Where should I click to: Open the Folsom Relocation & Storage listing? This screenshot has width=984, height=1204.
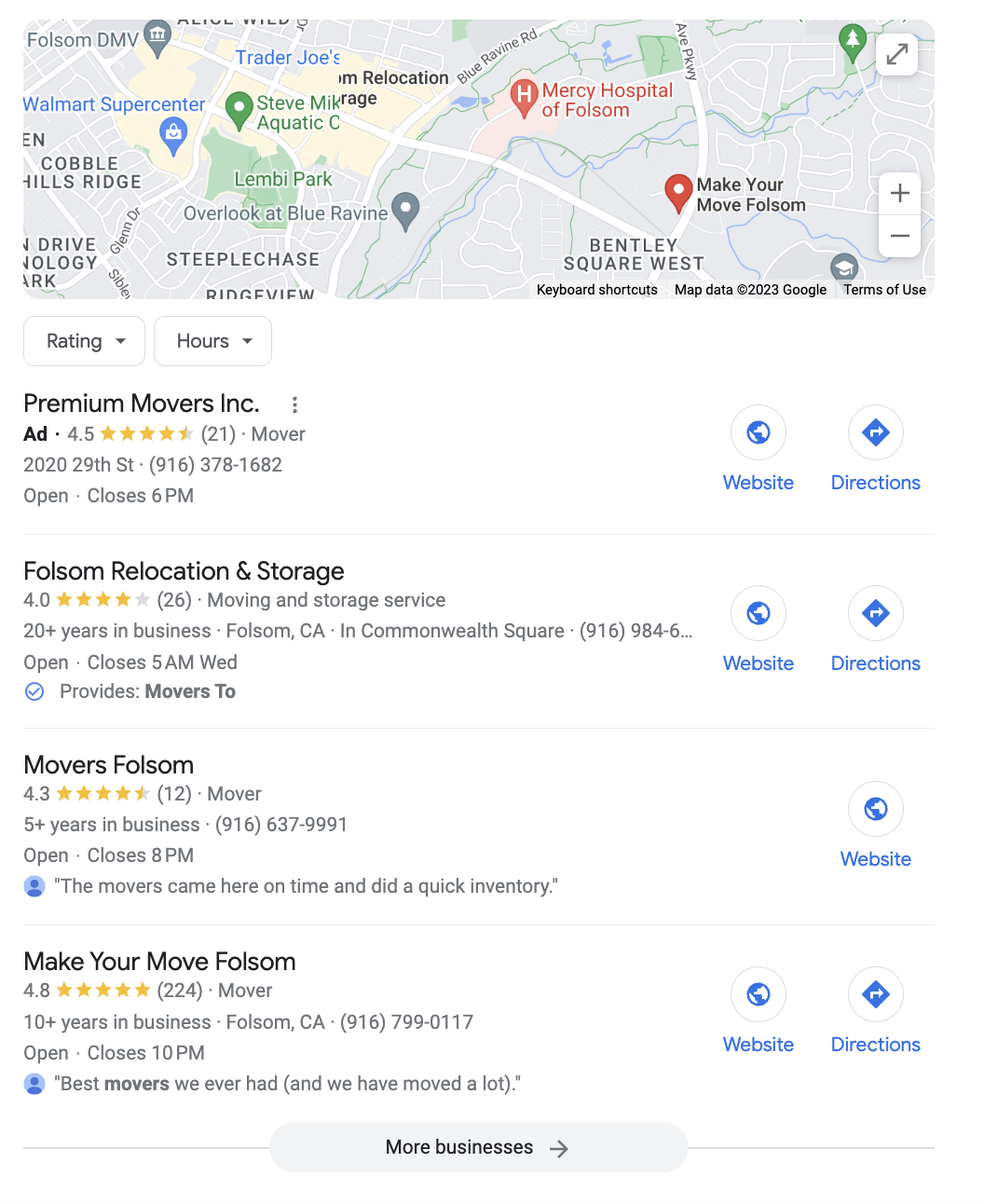click(x=184, y=570)
